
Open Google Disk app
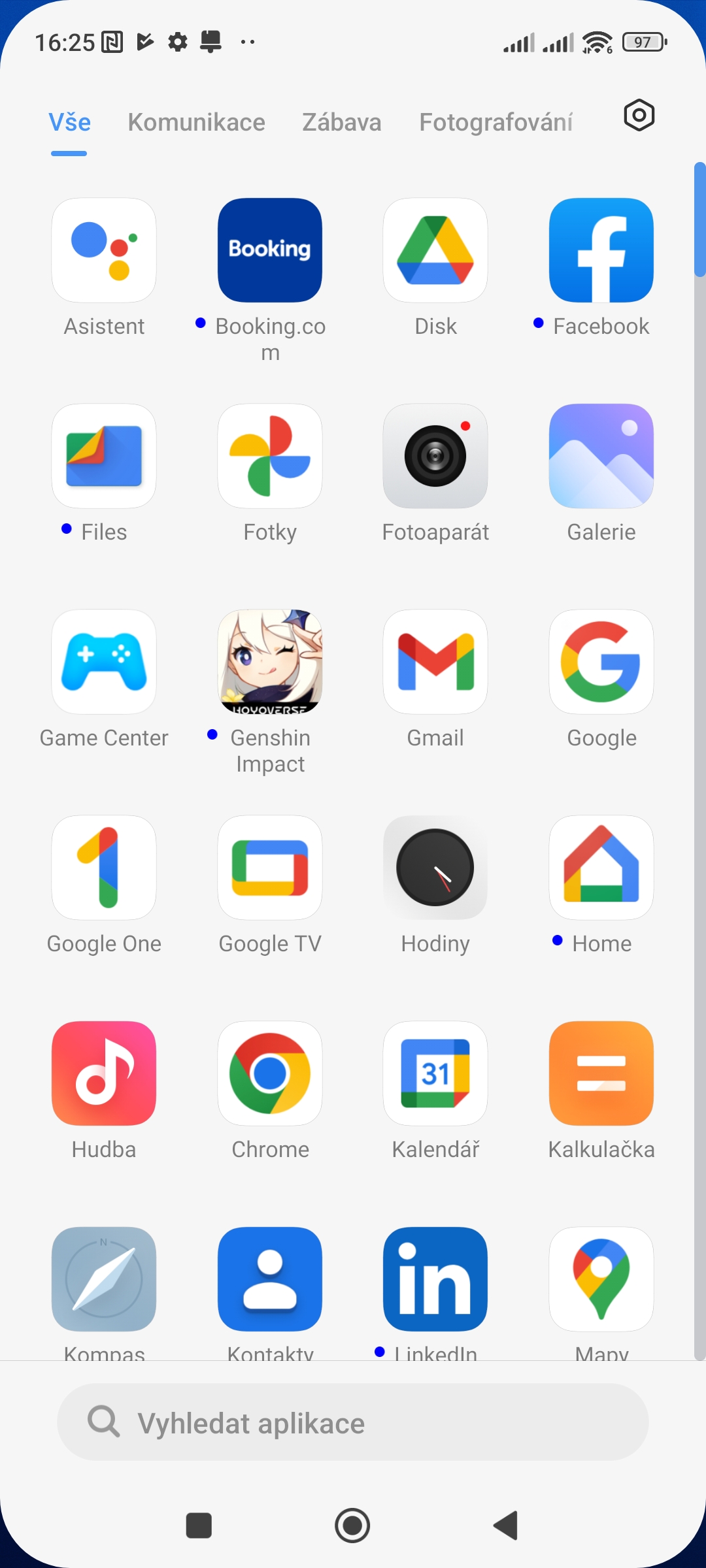pos(435,250)
